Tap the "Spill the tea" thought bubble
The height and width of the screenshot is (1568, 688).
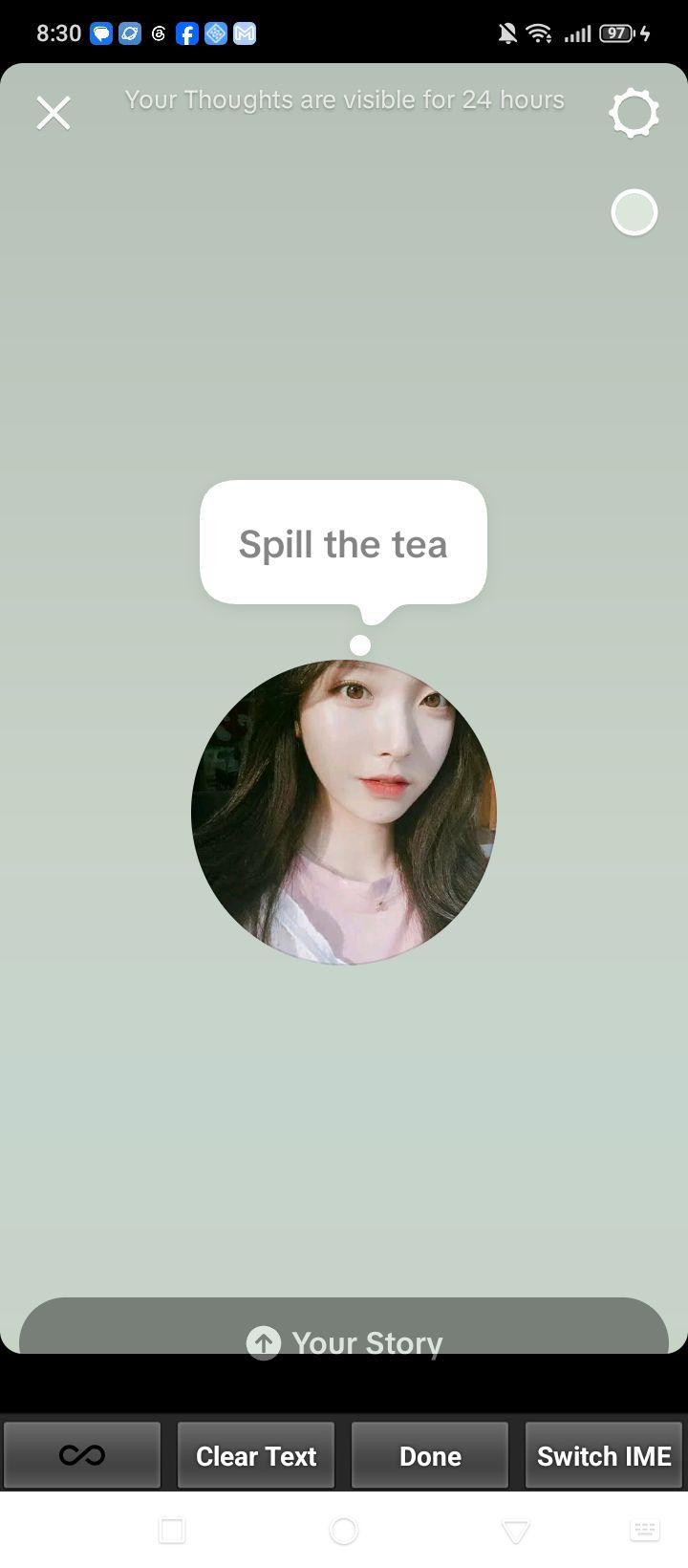click(x=343, y=543)
